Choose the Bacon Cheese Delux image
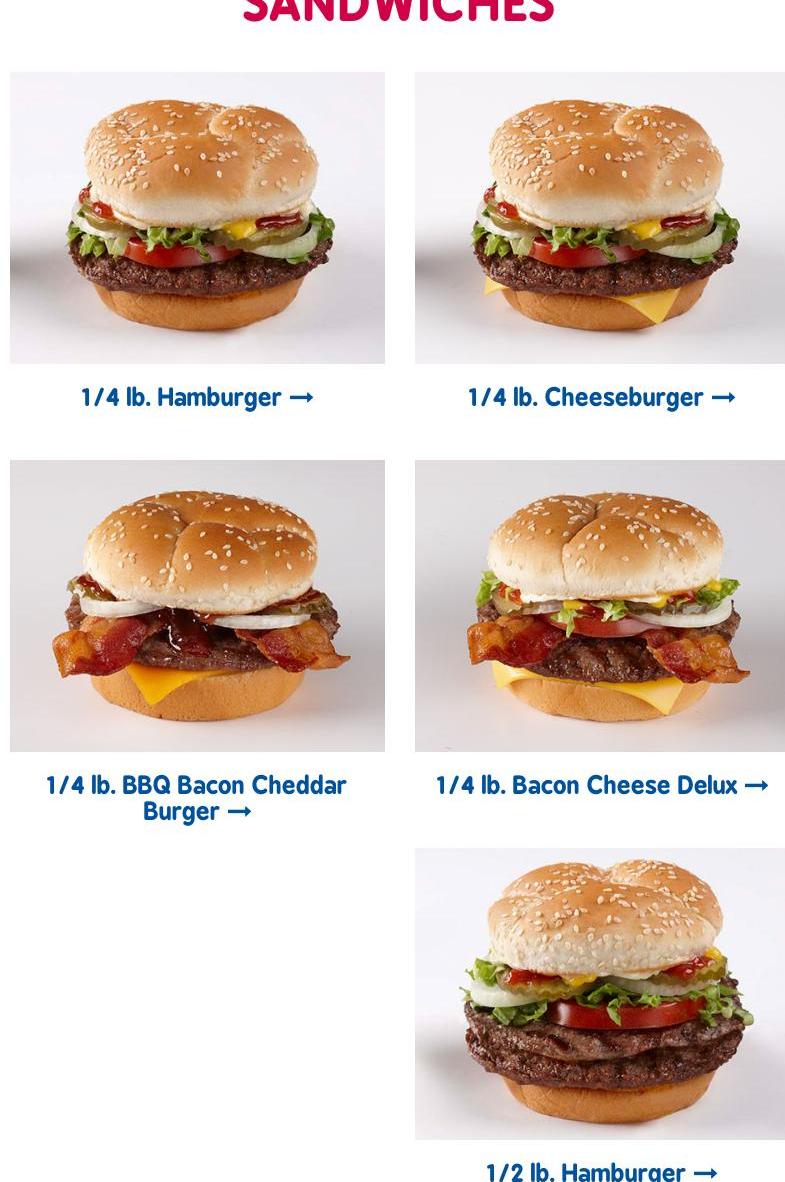 tap(600, 605)
